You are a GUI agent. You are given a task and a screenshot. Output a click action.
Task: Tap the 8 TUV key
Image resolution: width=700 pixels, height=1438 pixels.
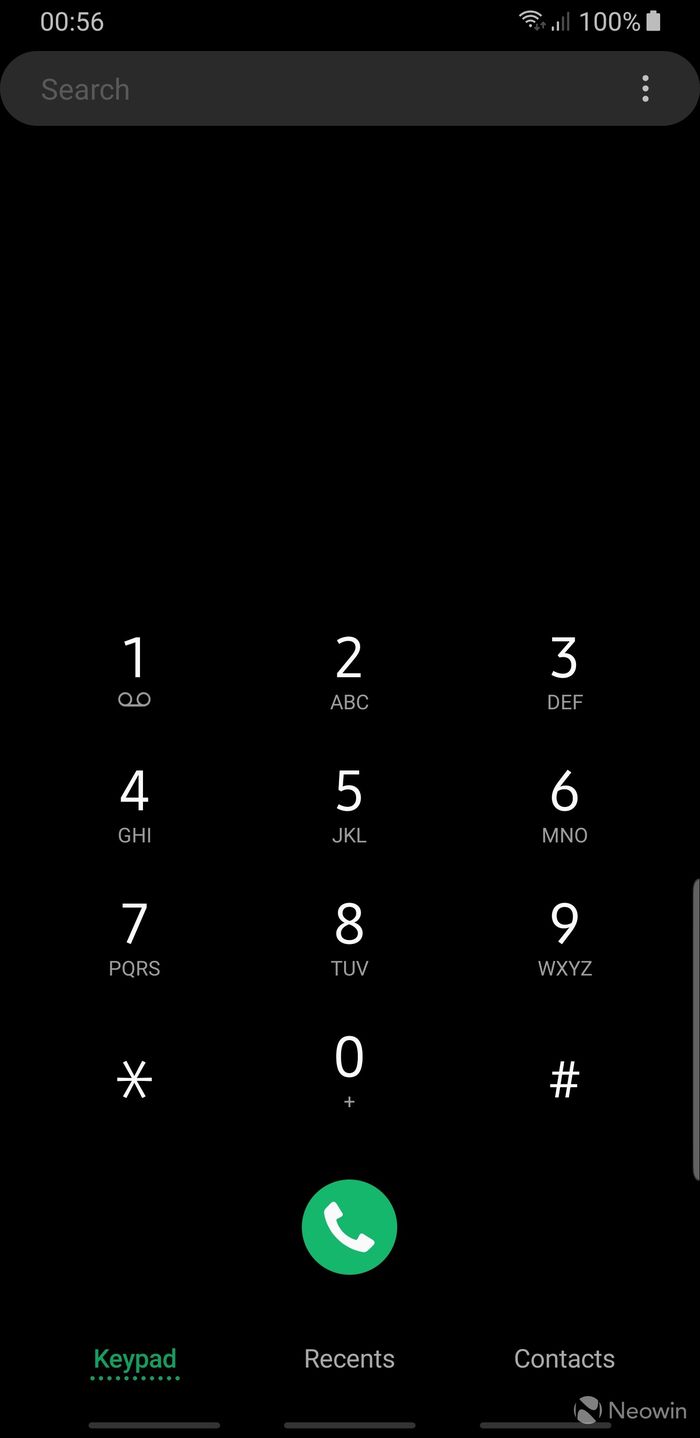(349, 938)
